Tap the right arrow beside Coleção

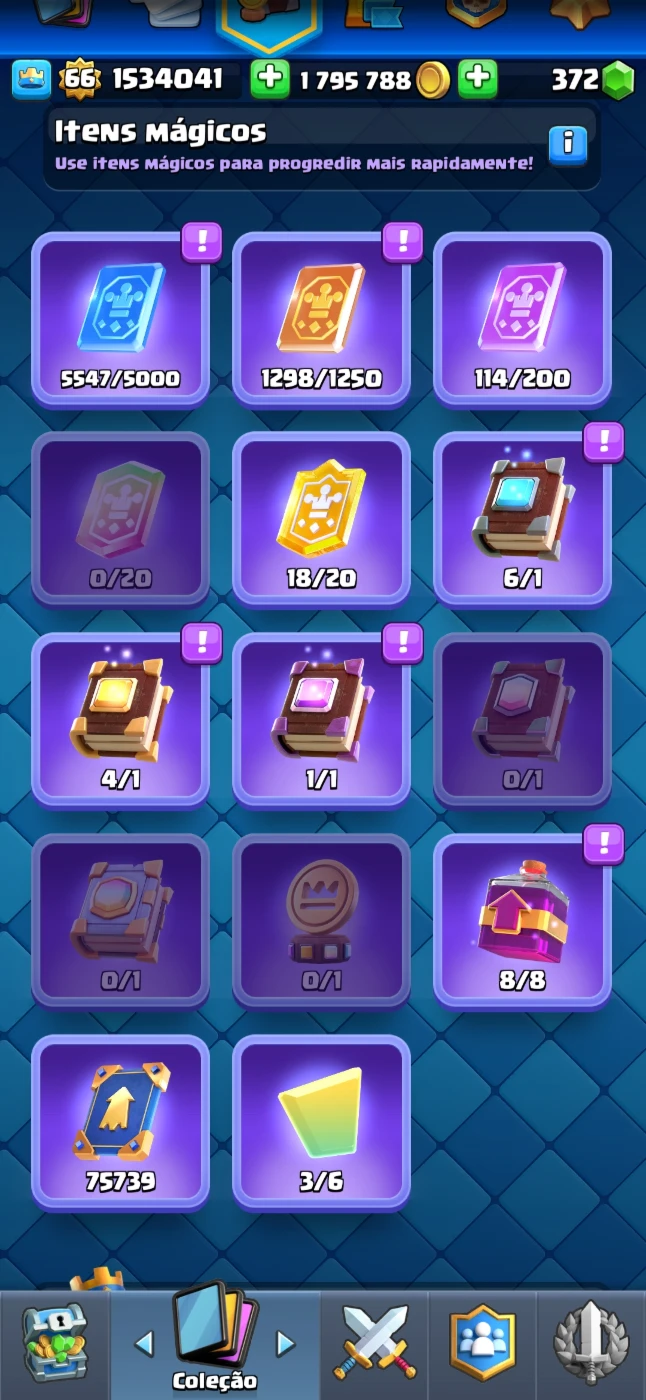coord(286,1343)
